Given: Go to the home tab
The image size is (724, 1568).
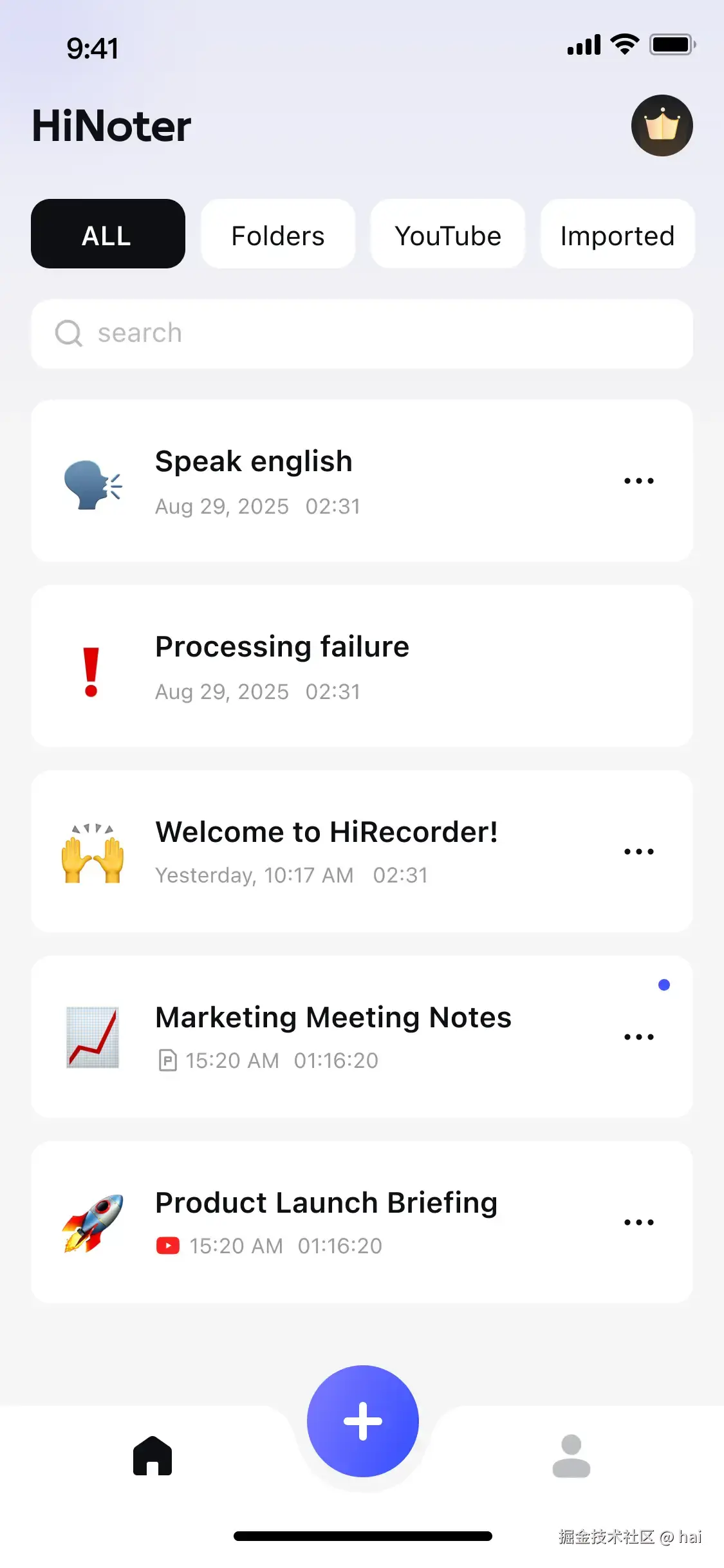Looking at the screenshot, I should 153,1455.
